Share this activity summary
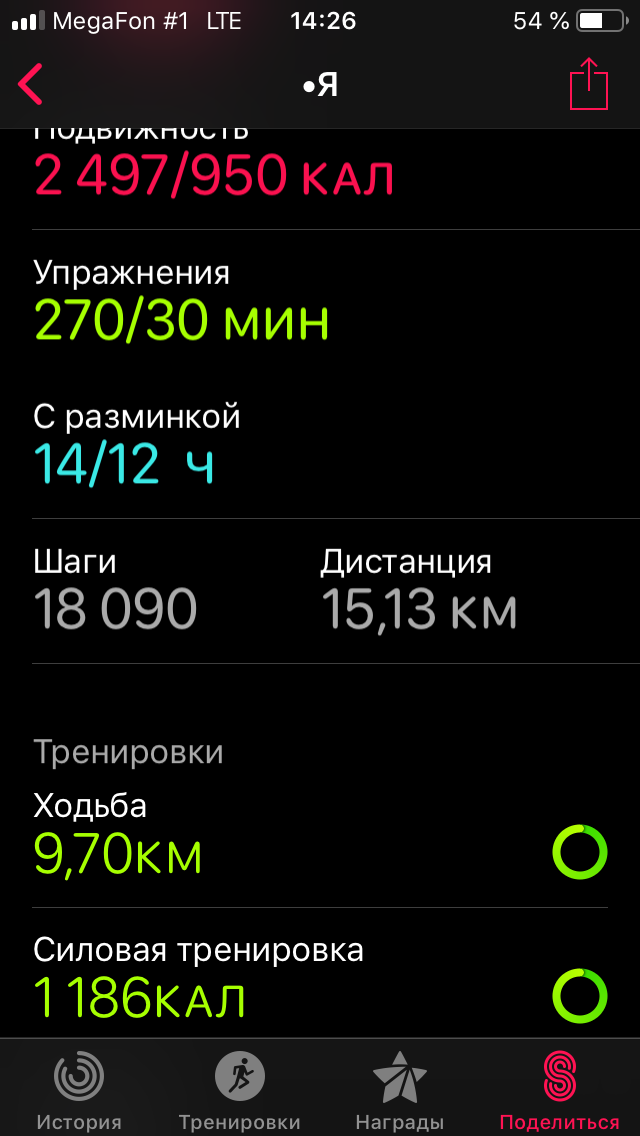 click(589, 83)
